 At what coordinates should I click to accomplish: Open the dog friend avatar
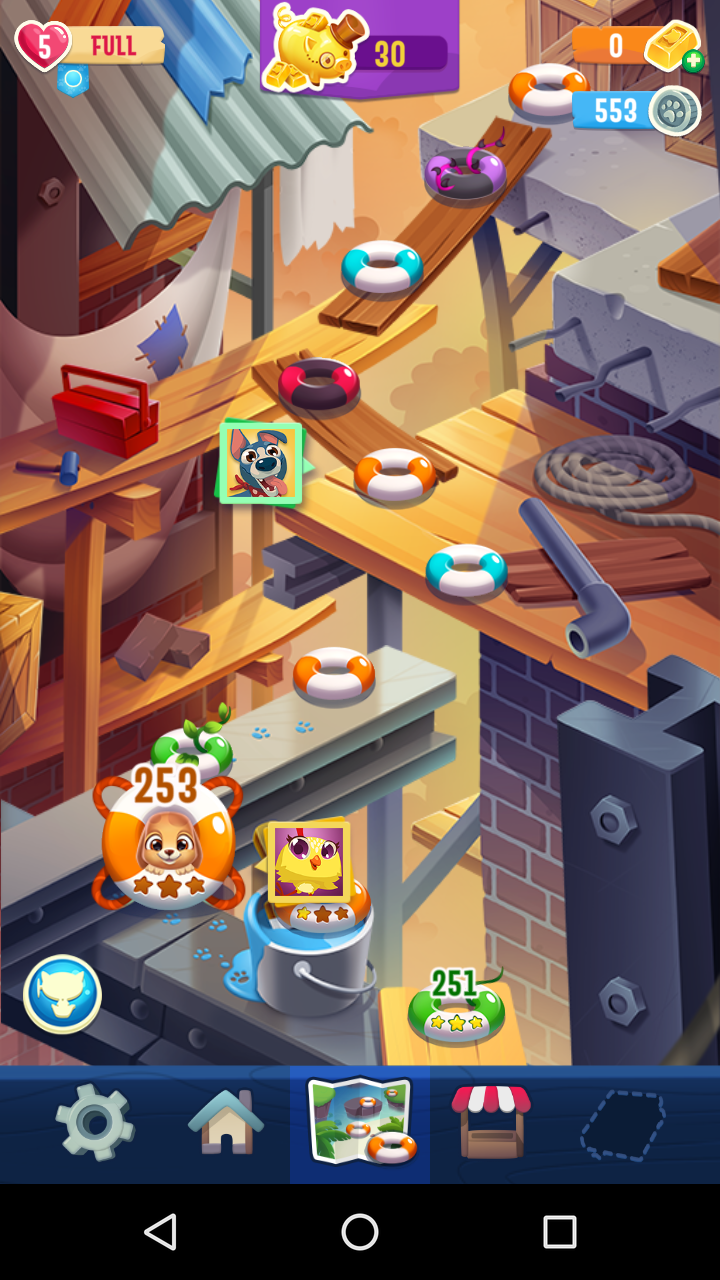point(261,462)
